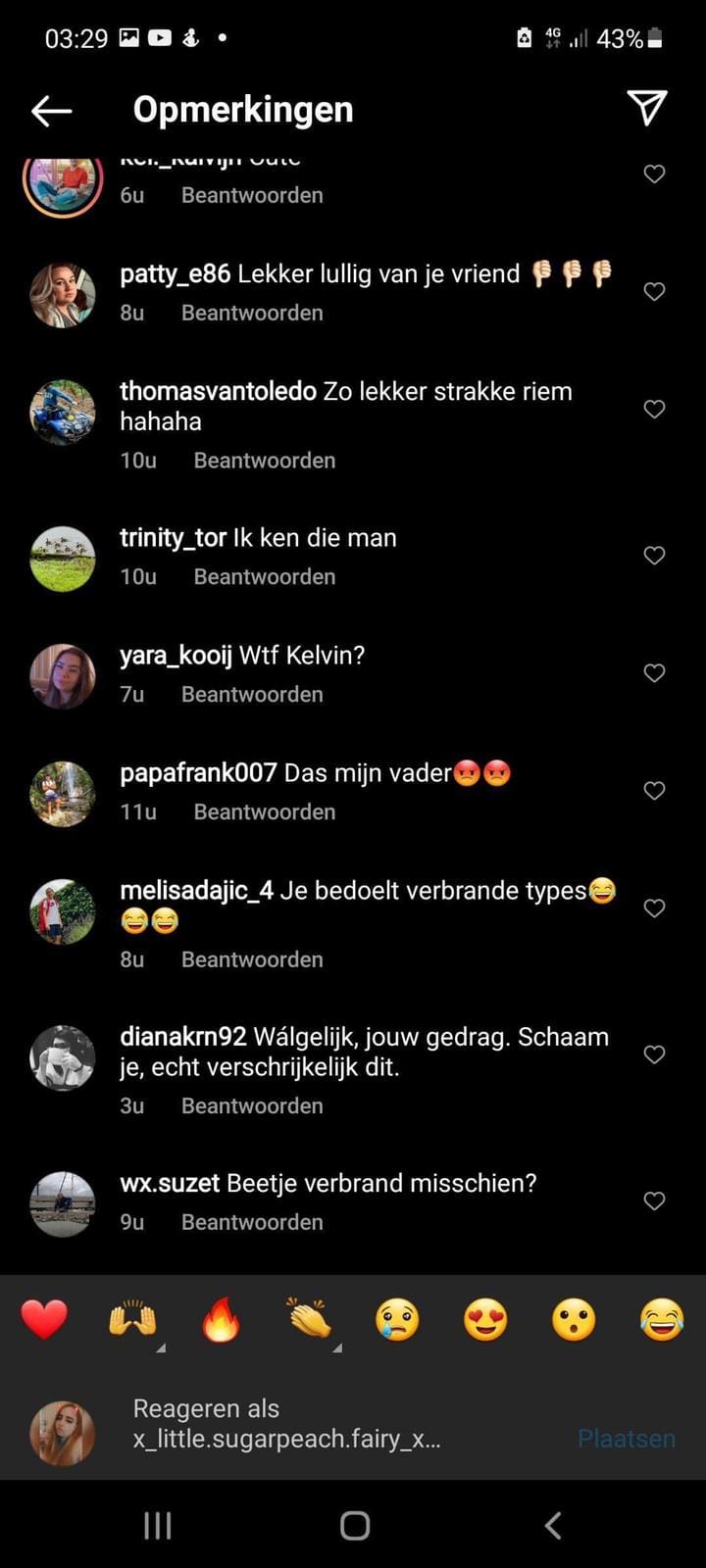Open dianakrn92's profile via username
706x1568 pixels.
click(182, 1037)
